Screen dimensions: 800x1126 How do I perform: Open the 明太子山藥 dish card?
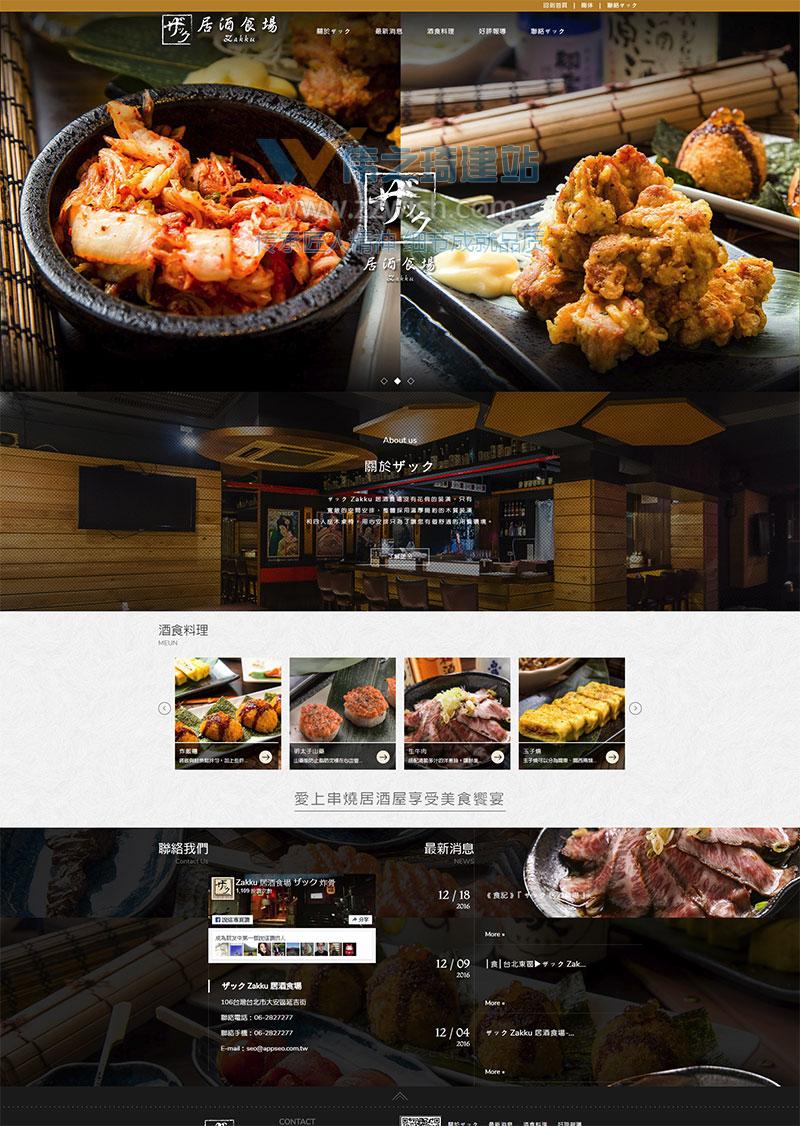[343, 713]
